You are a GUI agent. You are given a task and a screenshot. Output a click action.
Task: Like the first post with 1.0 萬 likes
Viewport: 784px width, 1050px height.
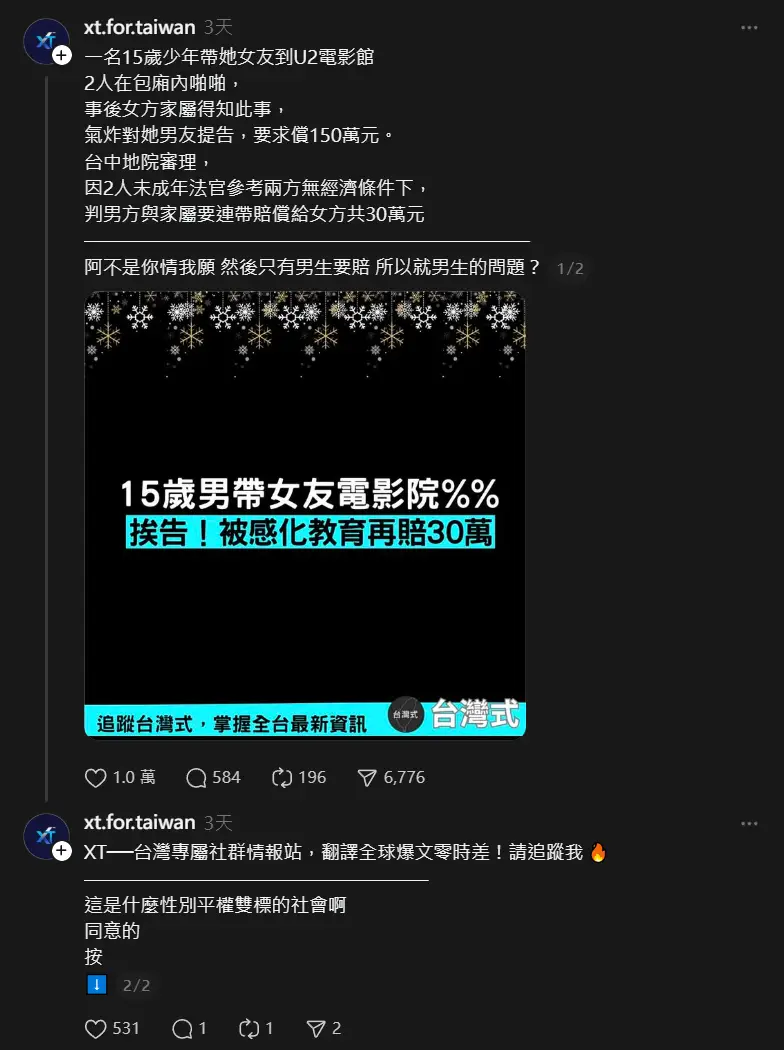(x=96, y=777)
